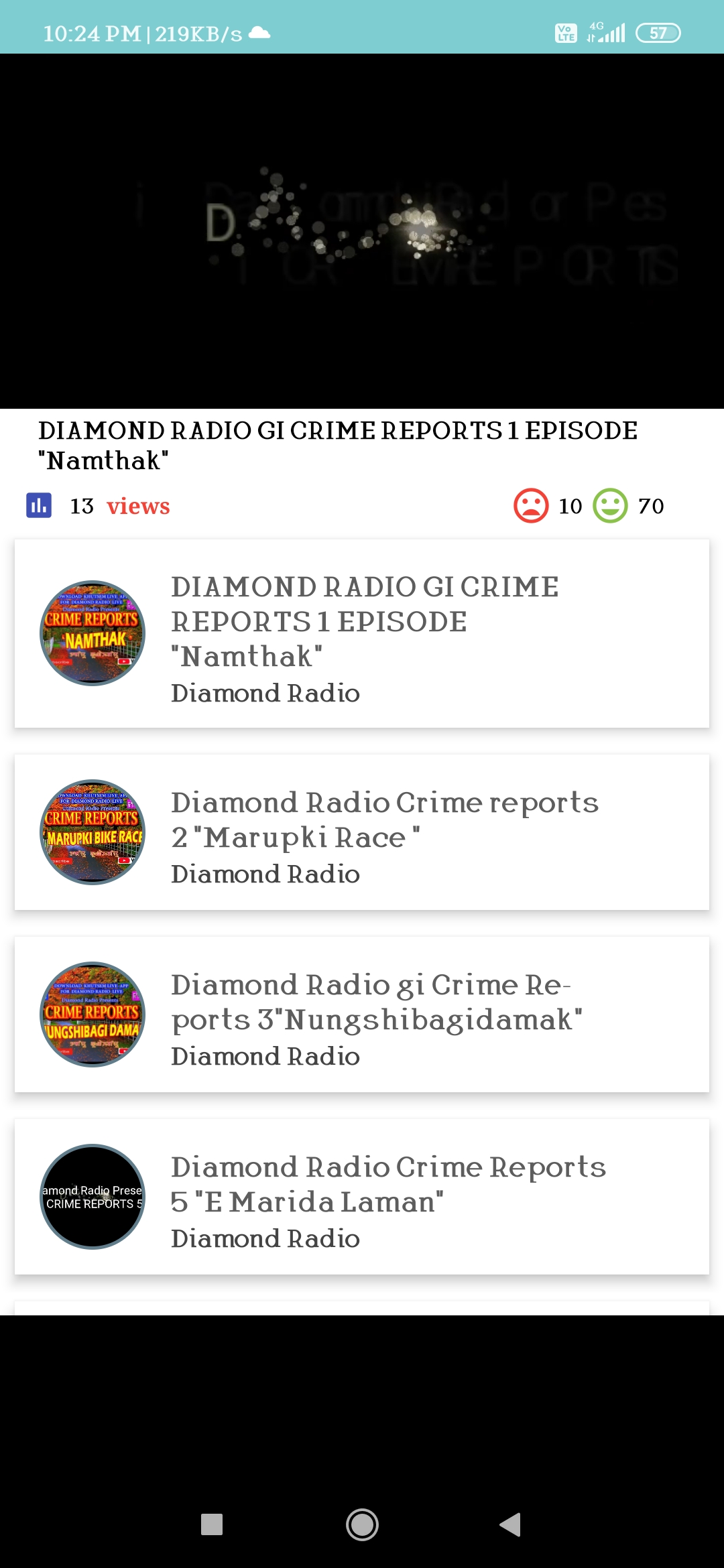The image size is (724, 1568).
Task: Like the video with the smiley face
Action: click(610, 506)
